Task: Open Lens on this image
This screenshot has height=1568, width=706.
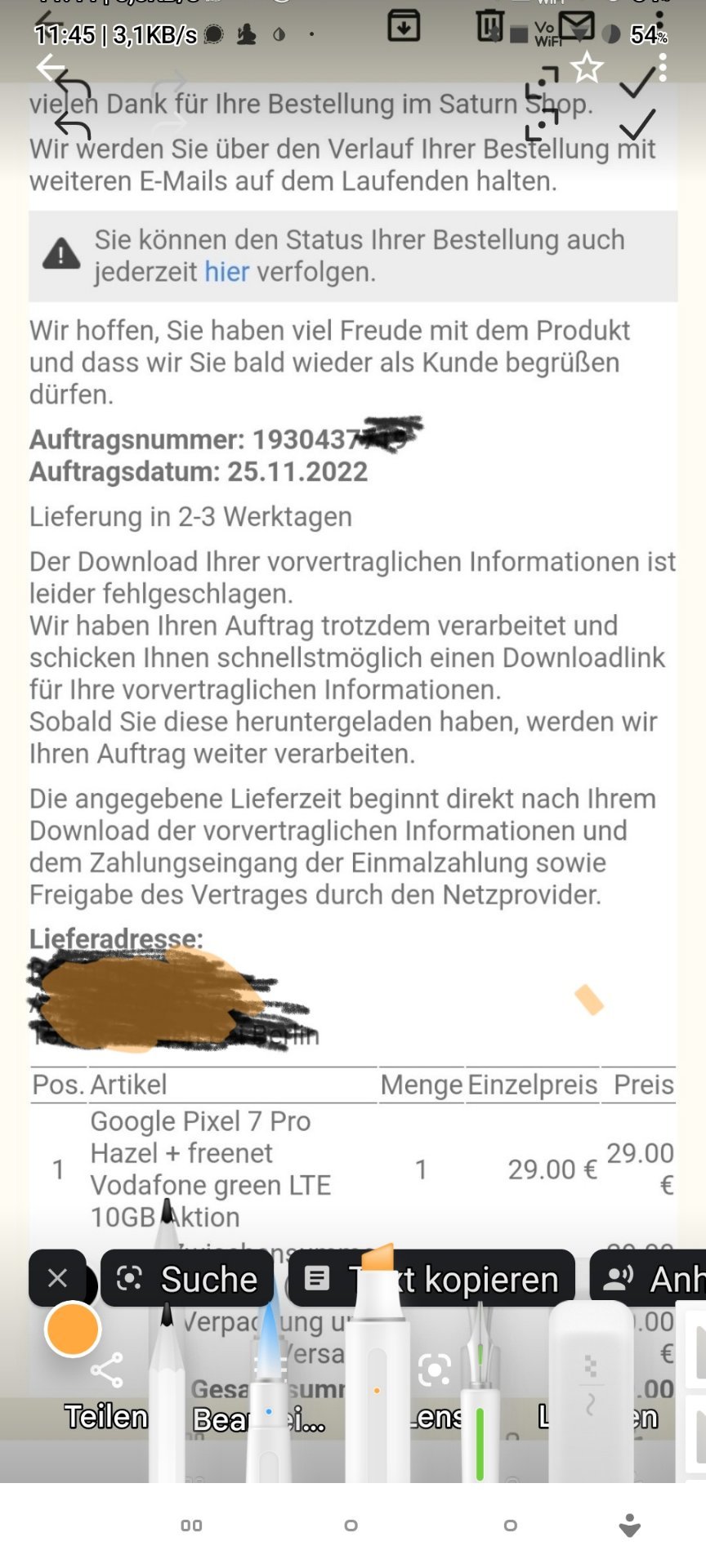Action: (x=436, y=1392)
